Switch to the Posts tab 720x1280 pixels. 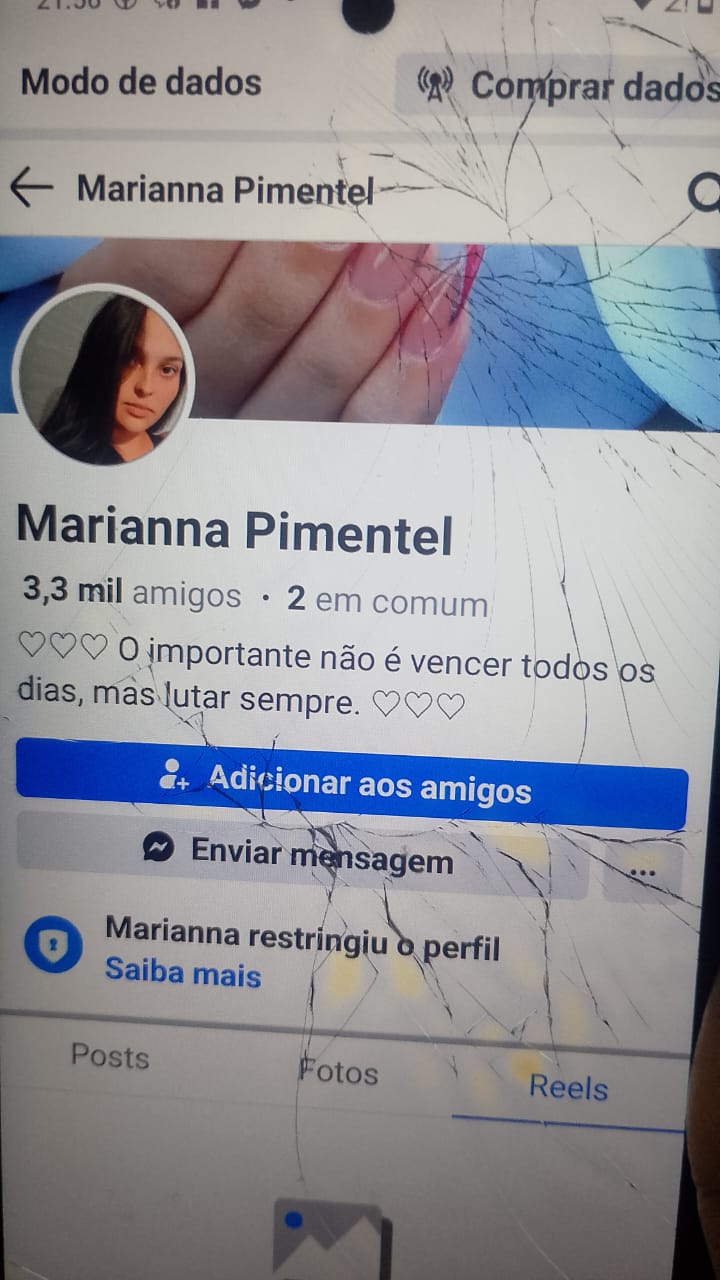click(x=110, y=1057)
